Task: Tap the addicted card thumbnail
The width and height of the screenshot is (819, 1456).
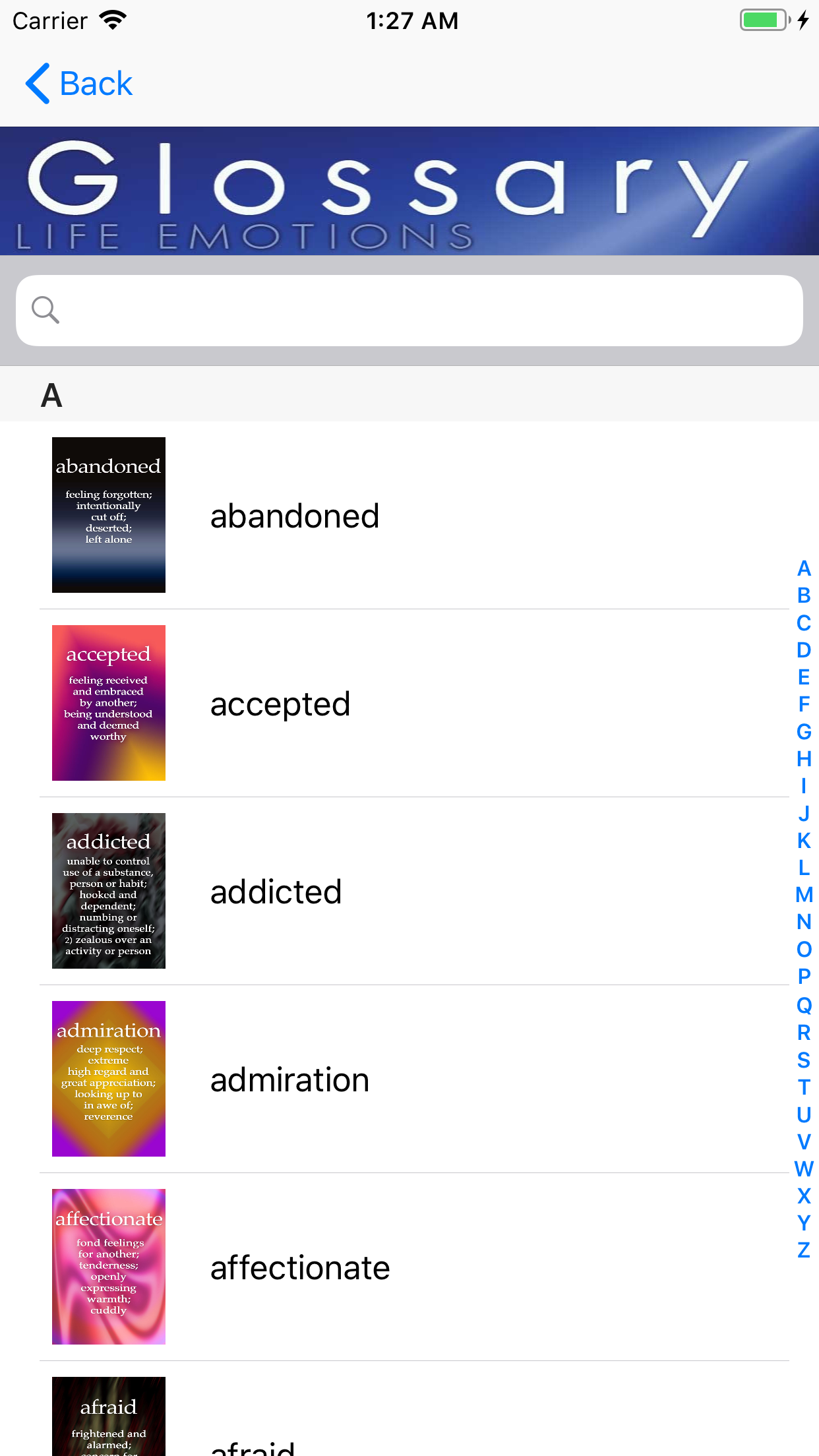Action: [x=108, y=890]
